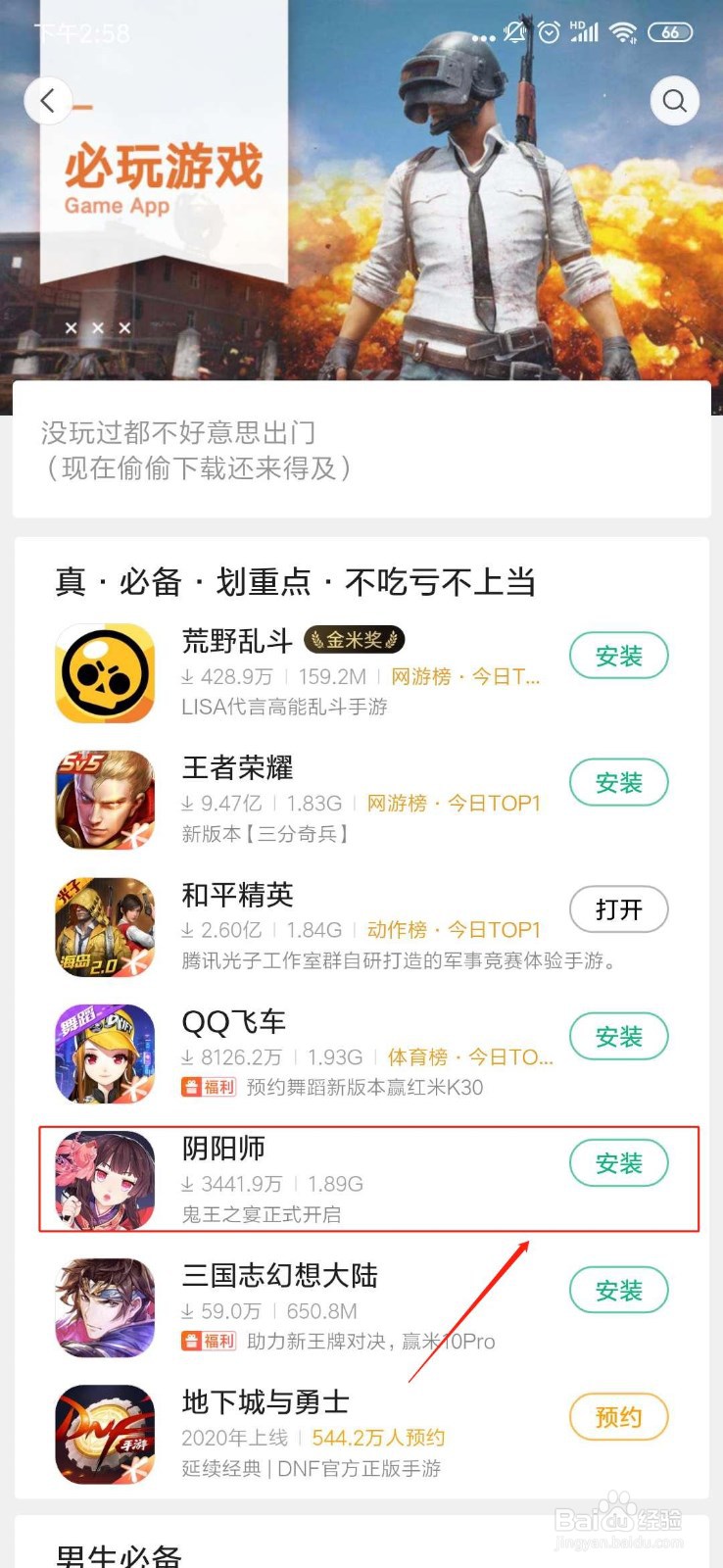
Task: Open the 金米奖 award badge
Action: point(355,639)
